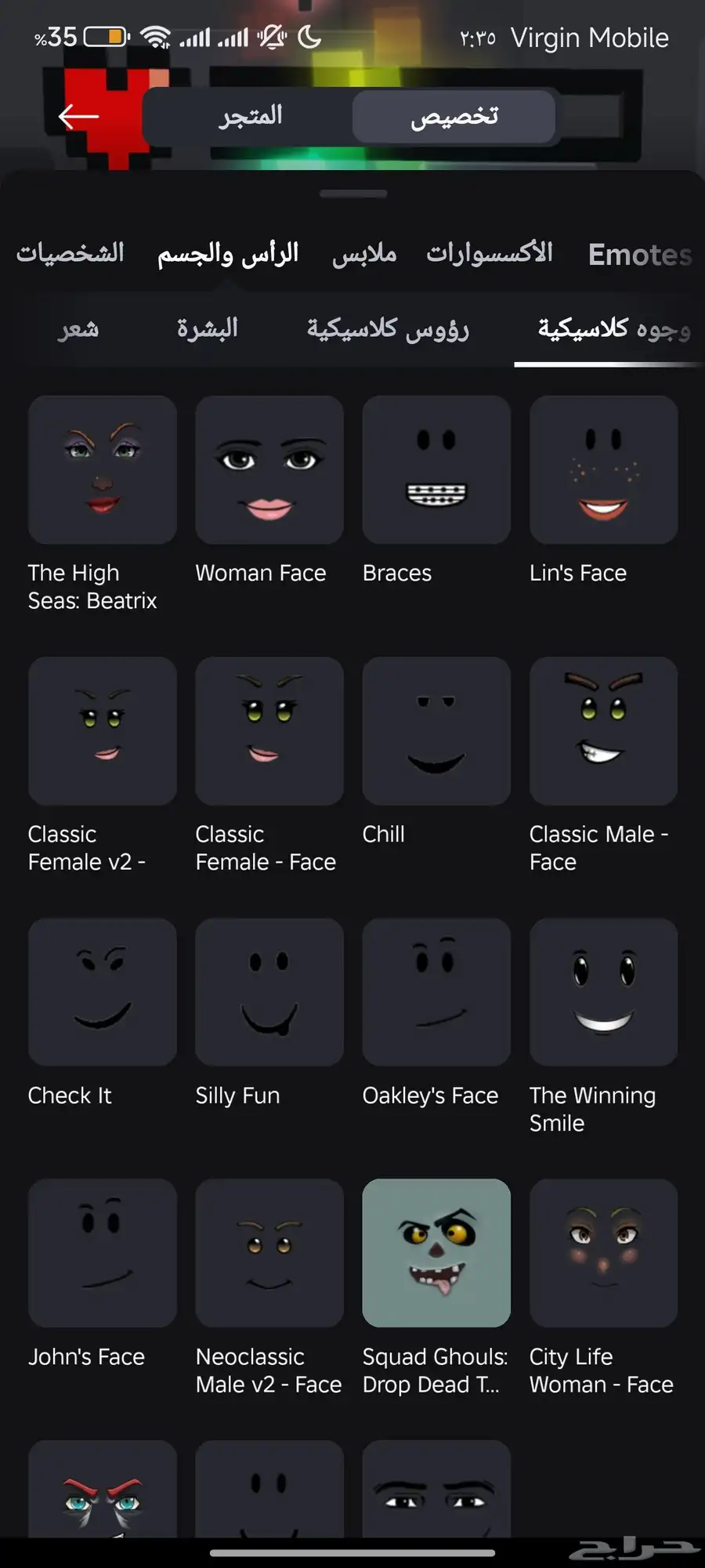705x1568 pixels.
Task: Choose the Braces face
Action: 436,470
